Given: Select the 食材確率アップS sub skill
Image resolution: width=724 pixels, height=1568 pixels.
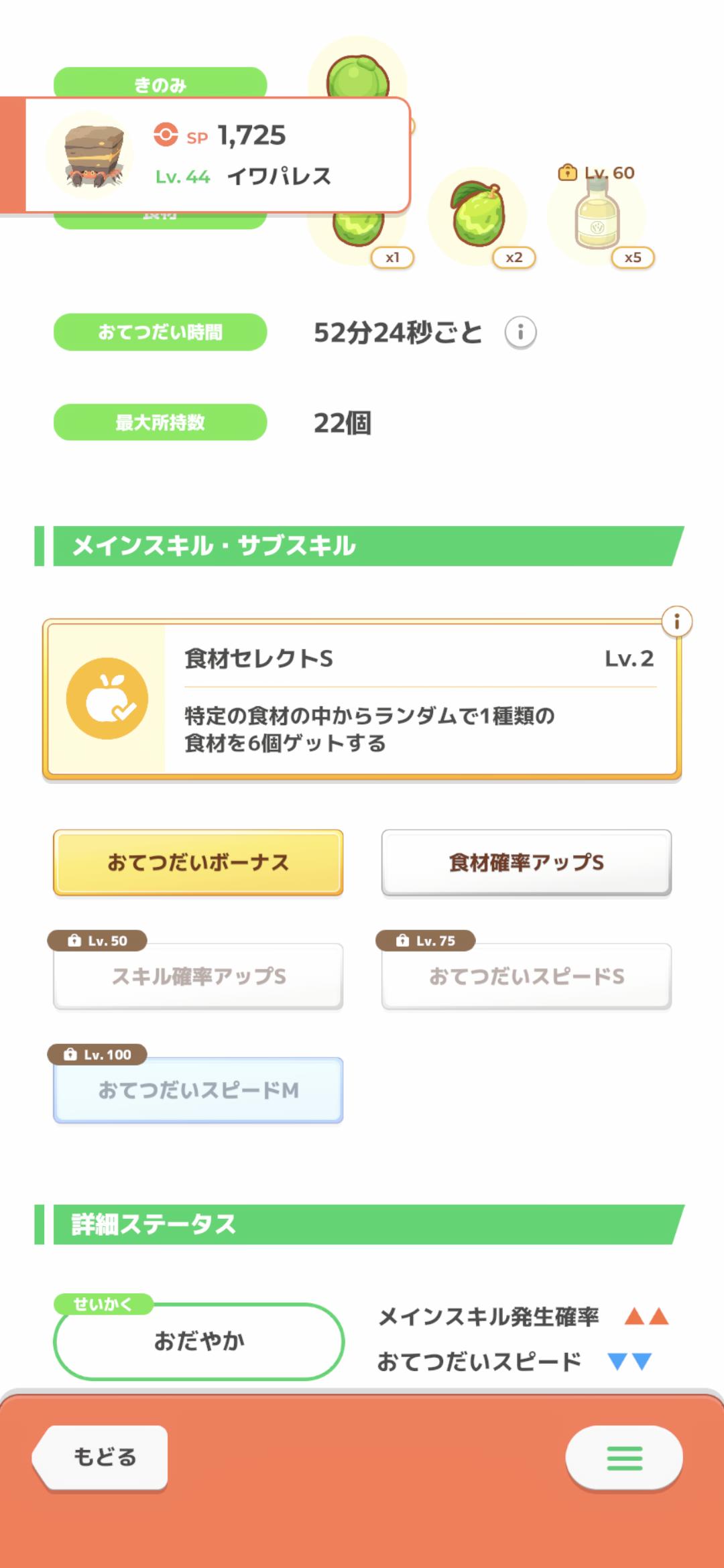Looking at the screenshot, I should pyautogui.click(x=526, y=862).
